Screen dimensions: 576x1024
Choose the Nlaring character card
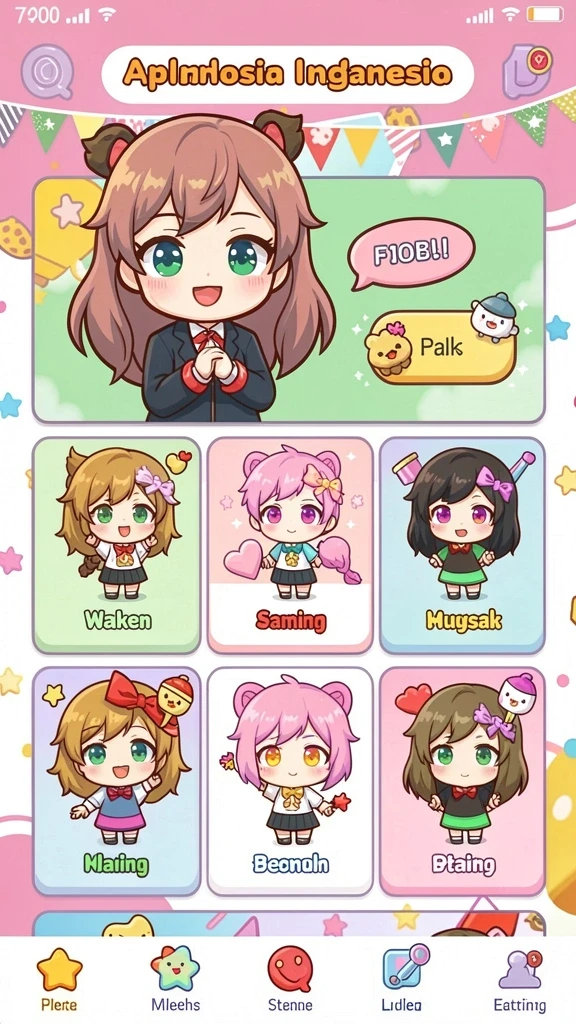[x=117, y=781]
